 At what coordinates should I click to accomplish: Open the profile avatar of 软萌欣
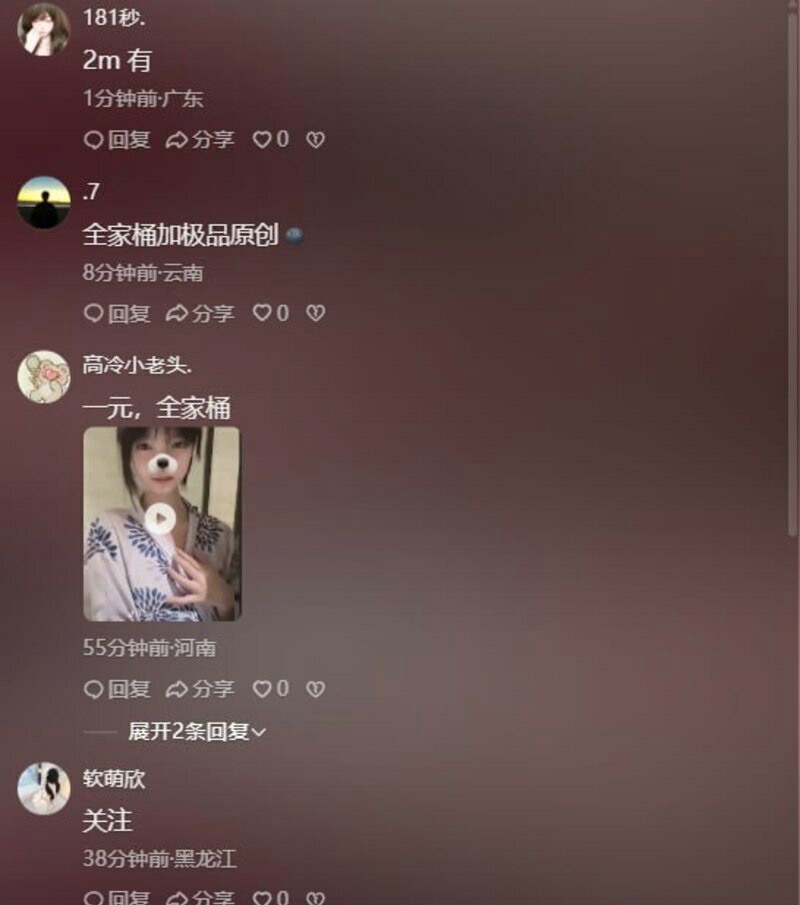point(43,789)
